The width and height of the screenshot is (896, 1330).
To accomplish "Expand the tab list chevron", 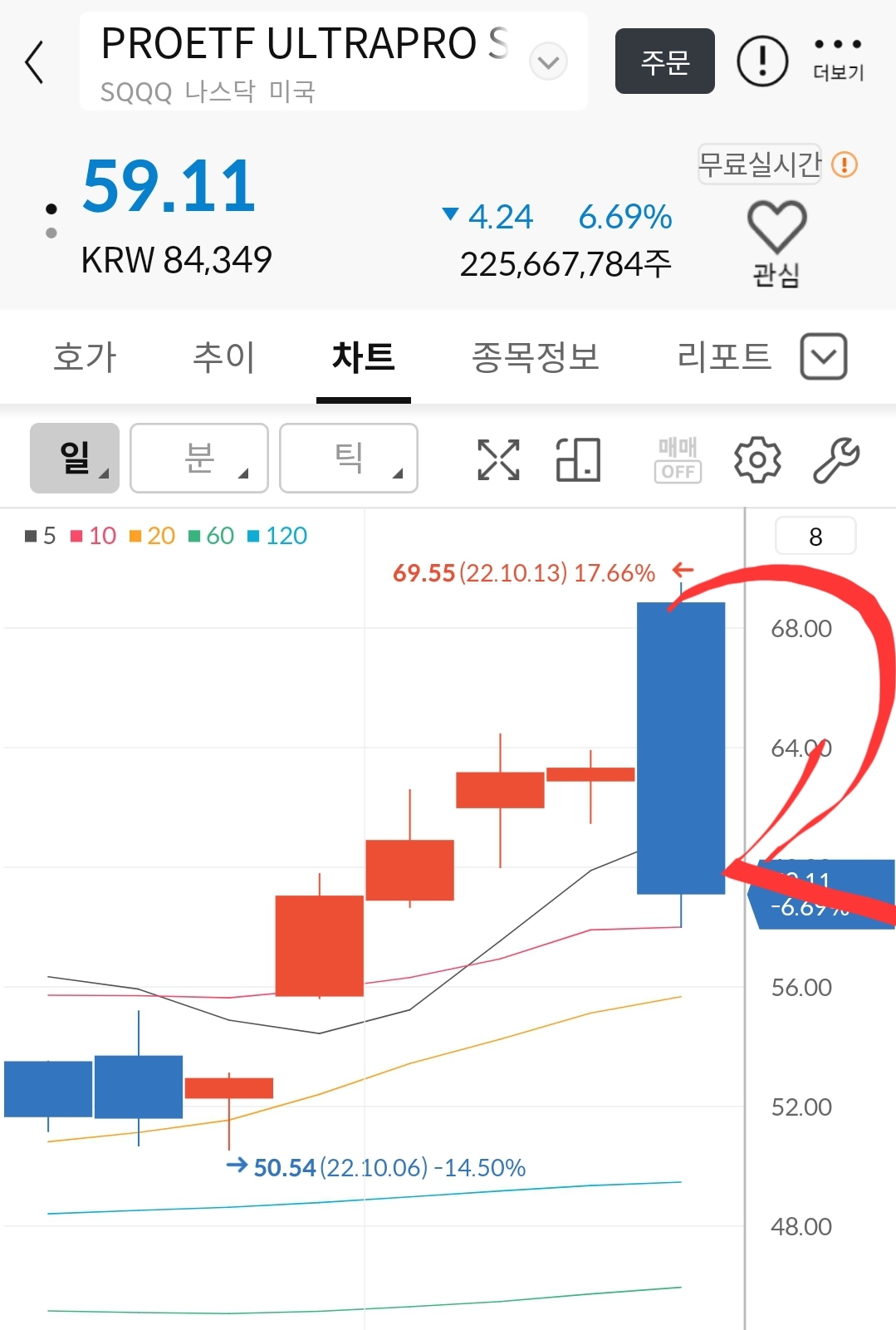I will point(823,357).
